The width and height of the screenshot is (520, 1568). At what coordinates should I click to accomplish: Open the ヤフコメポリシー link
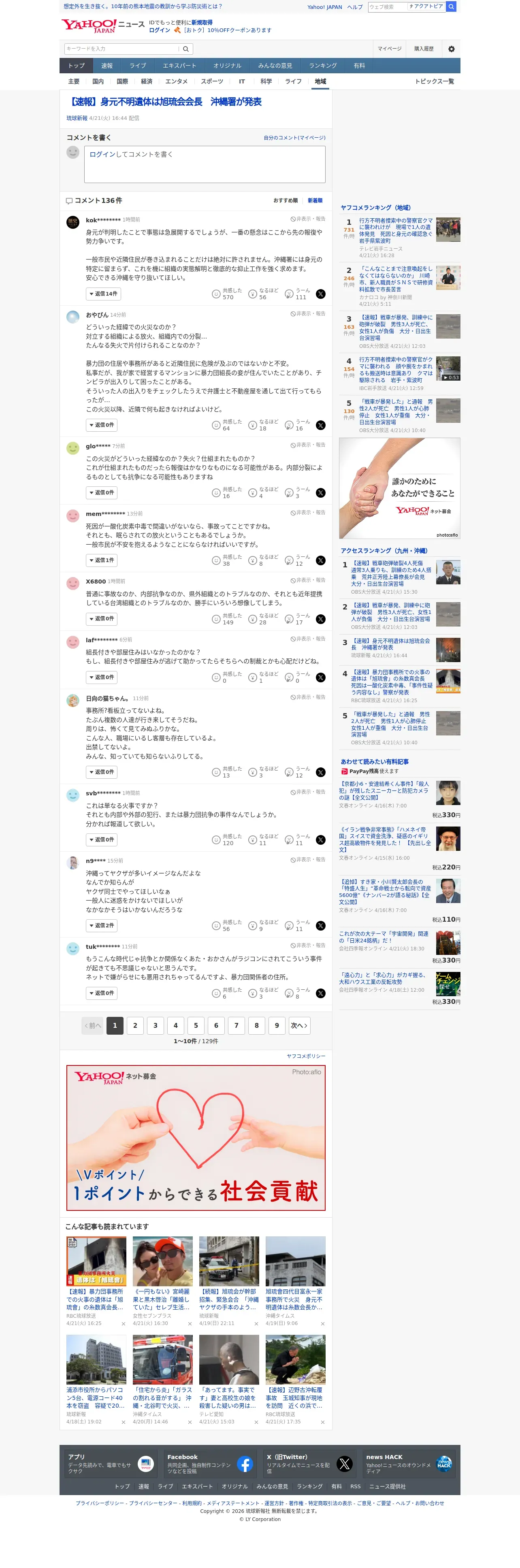point(306,1057)
